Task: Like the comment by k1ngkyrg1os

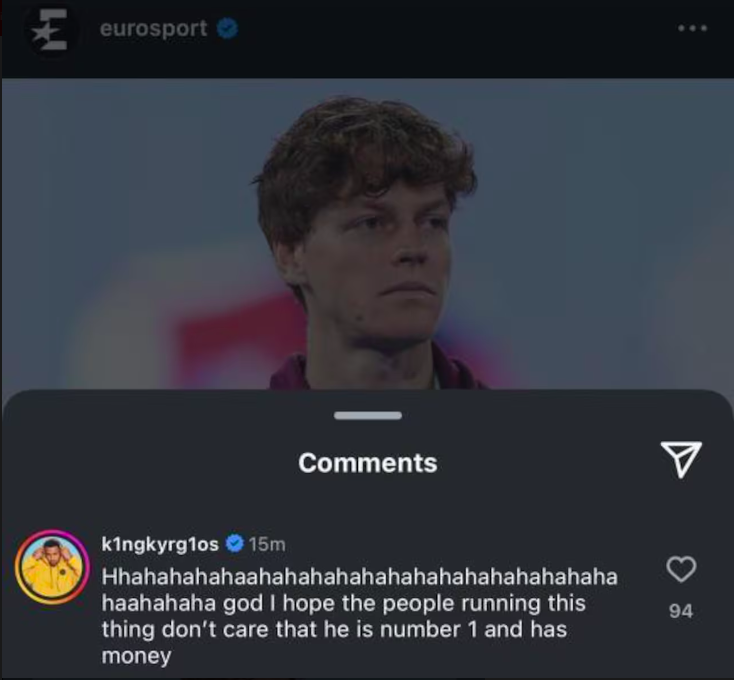Action: click(x=681, y=570)
